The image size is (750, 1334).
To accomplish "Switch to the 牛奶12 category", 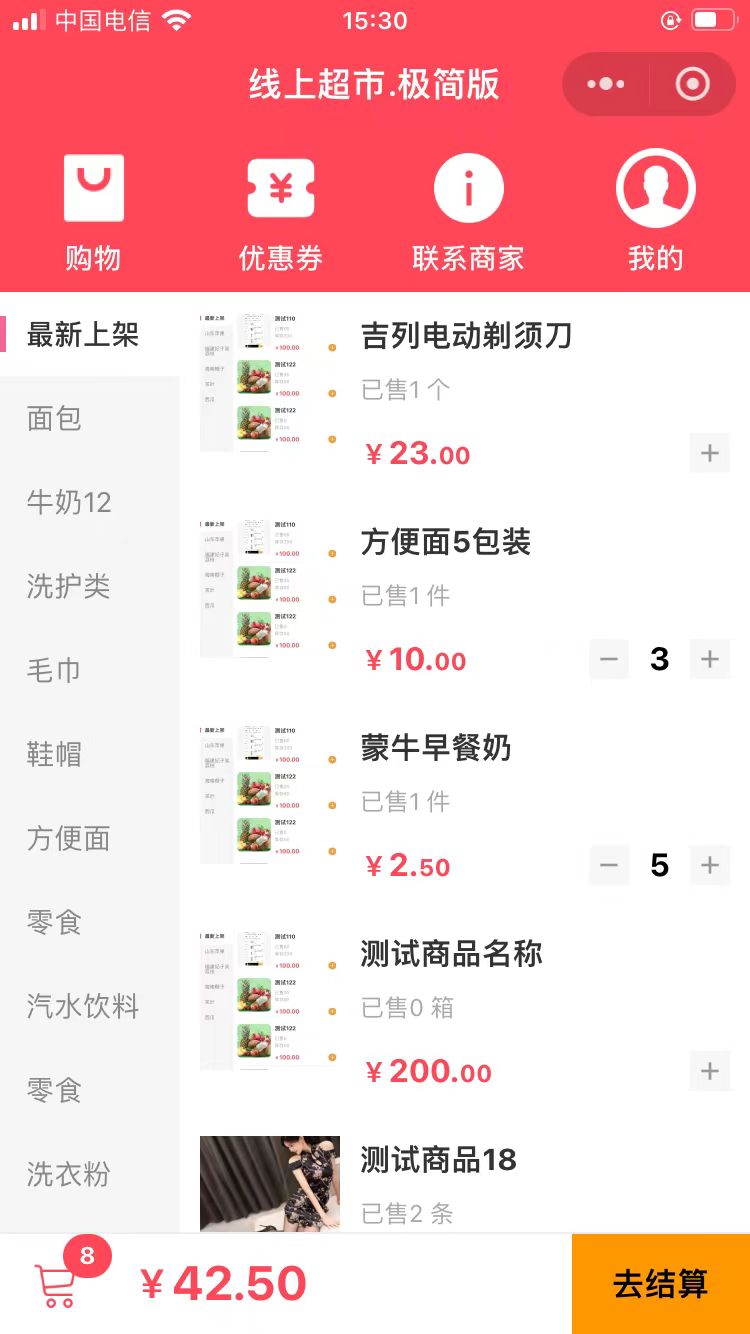I will tap(90, 502).
